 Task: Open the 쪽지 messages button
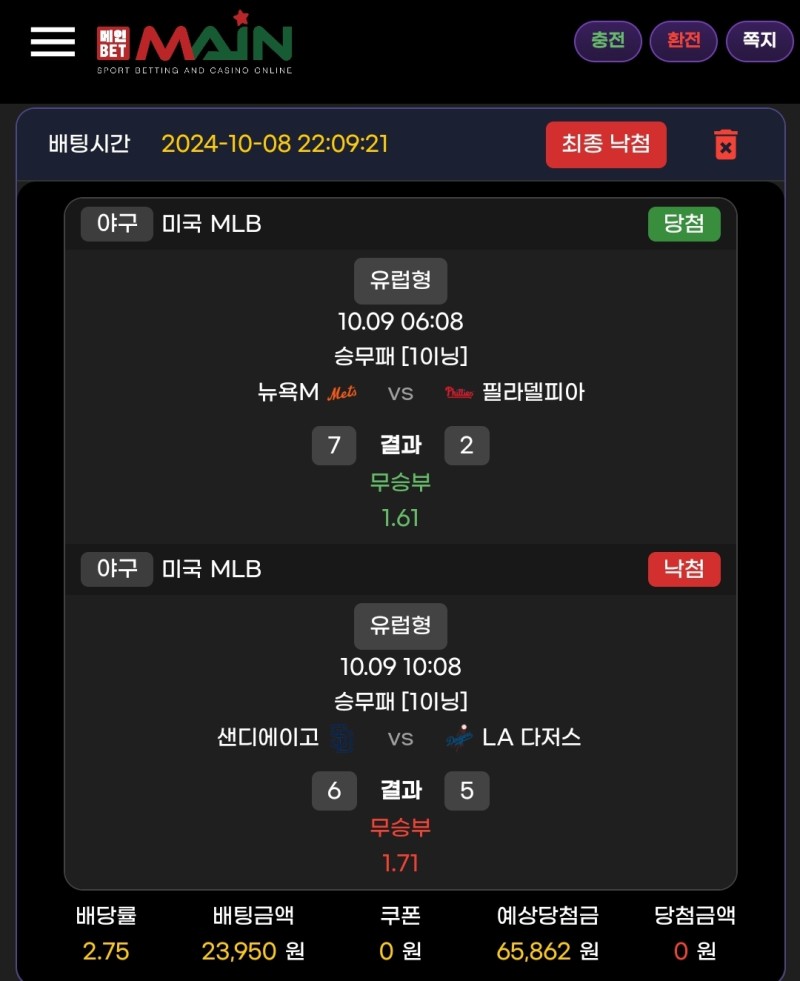point(759,41)
